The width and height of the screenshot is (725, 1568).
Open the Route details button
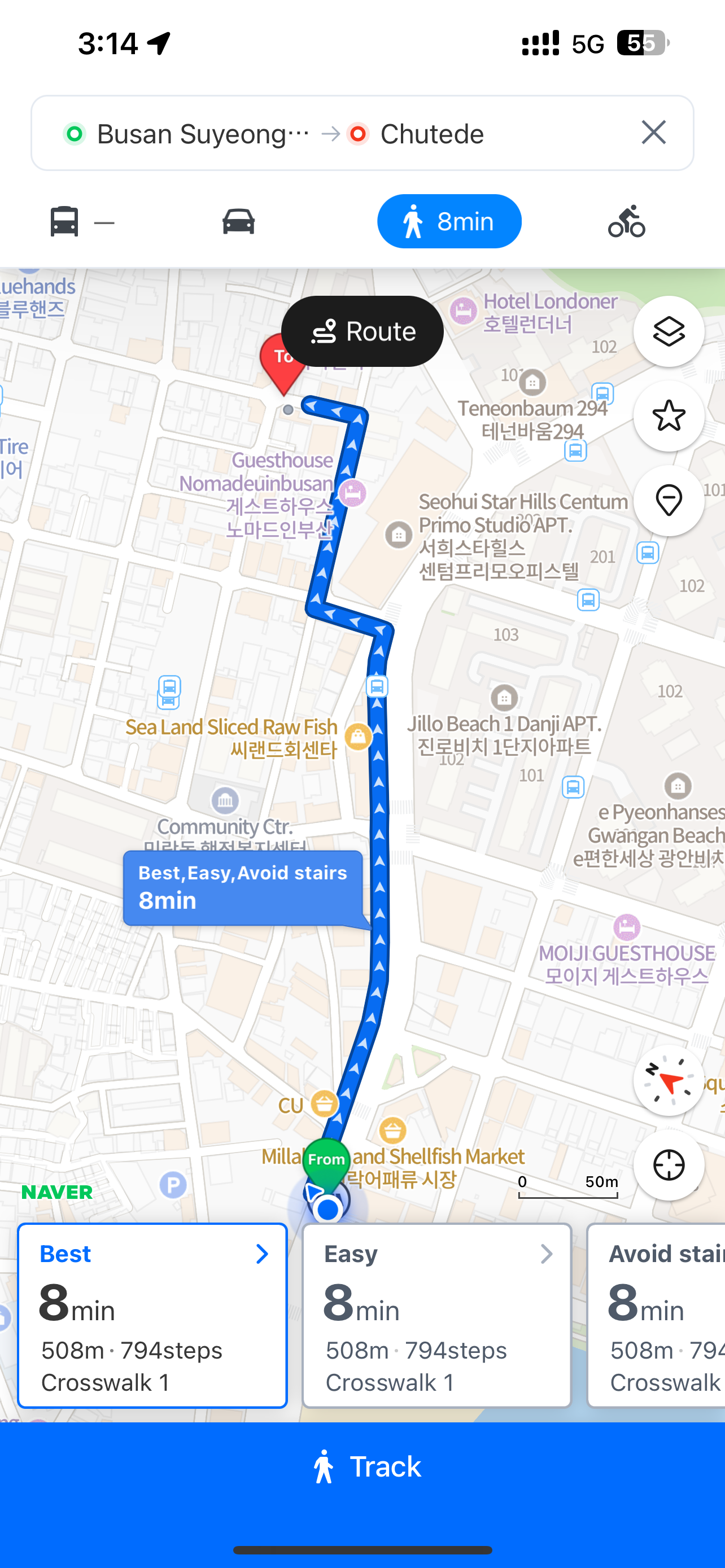(x=362, y=331)
